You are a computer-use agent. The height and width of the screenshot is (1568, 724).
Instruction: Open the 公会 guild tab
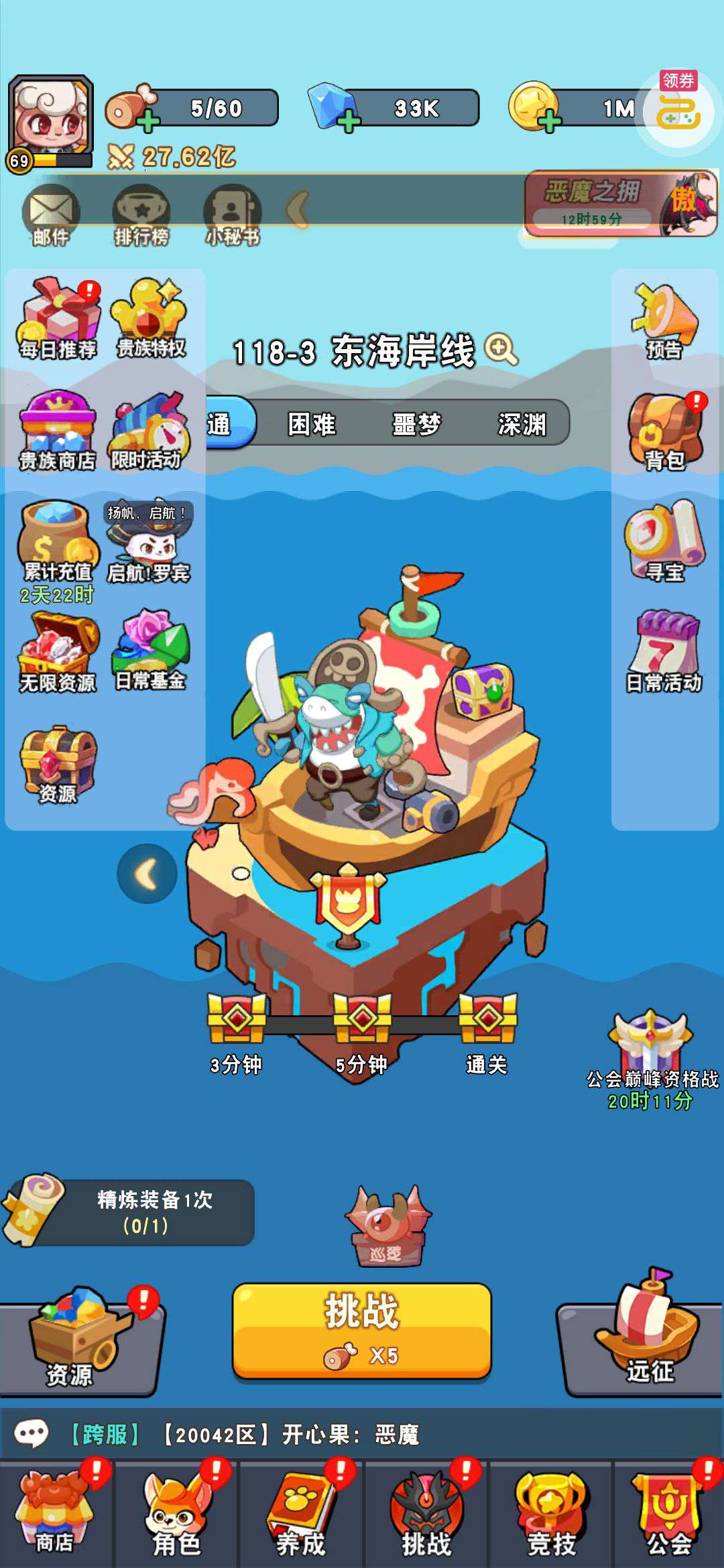668,1516
